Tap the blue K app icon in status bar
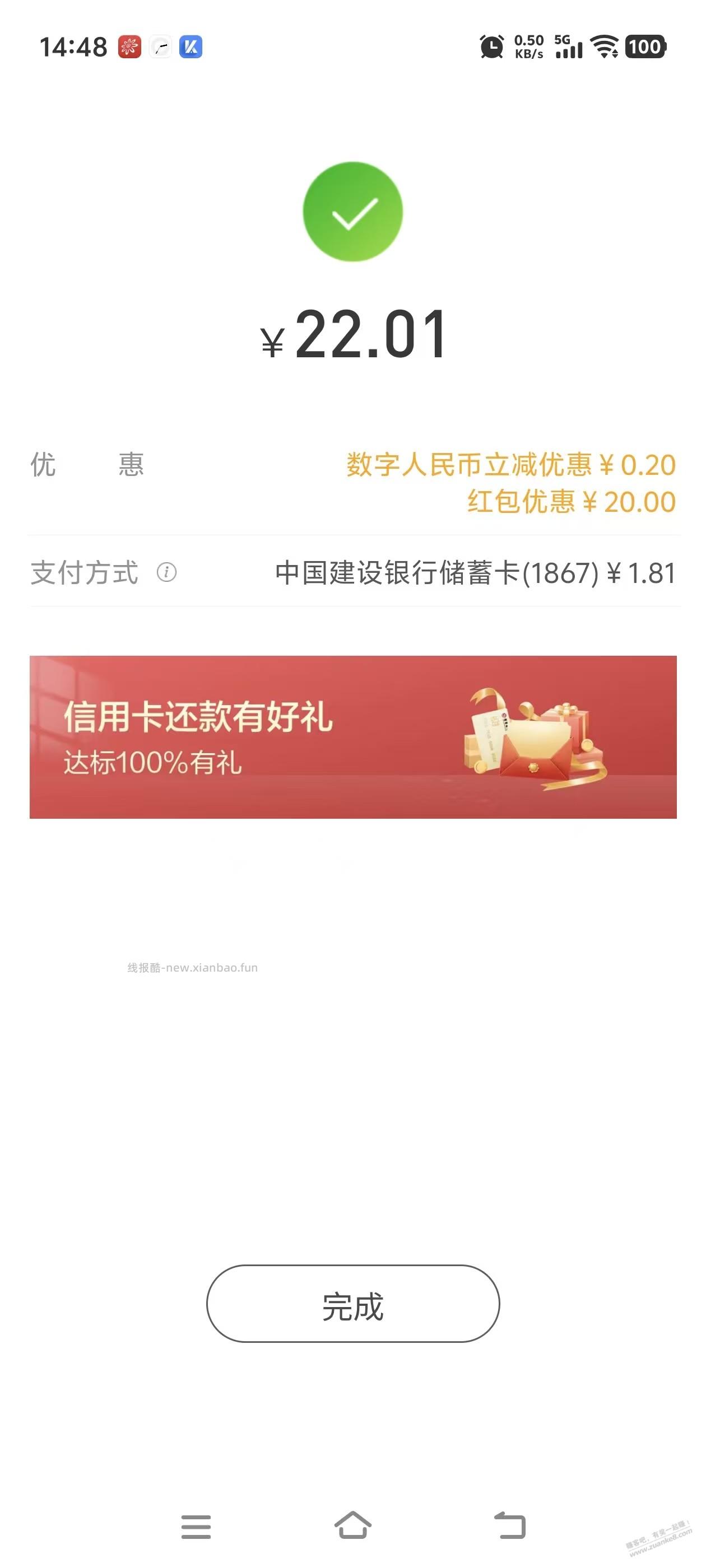Viewport: 706px width, 1568px height. (x=190, y=47)
